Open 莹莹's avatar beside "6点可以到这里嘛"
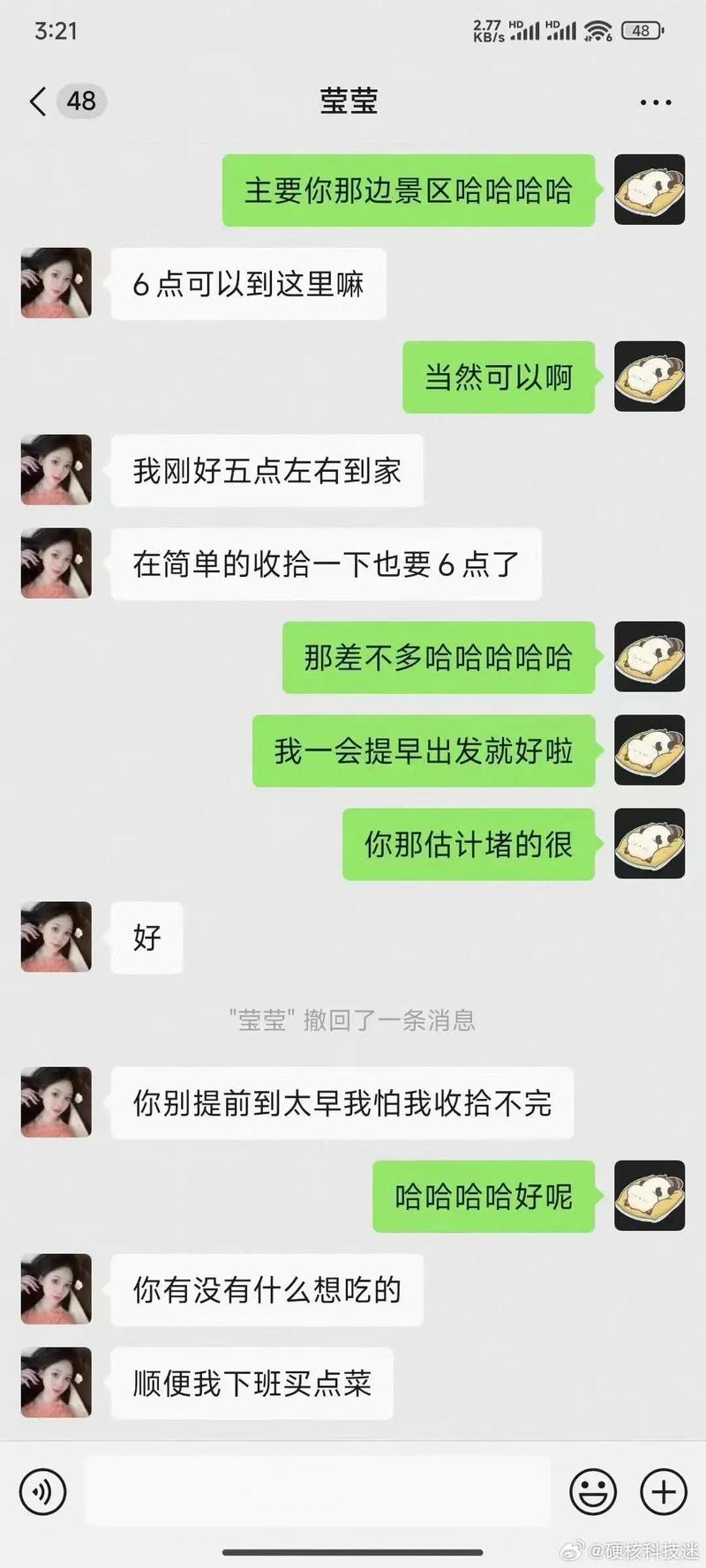The width and height of the screenshot is (706, 1568). (56, 283)
